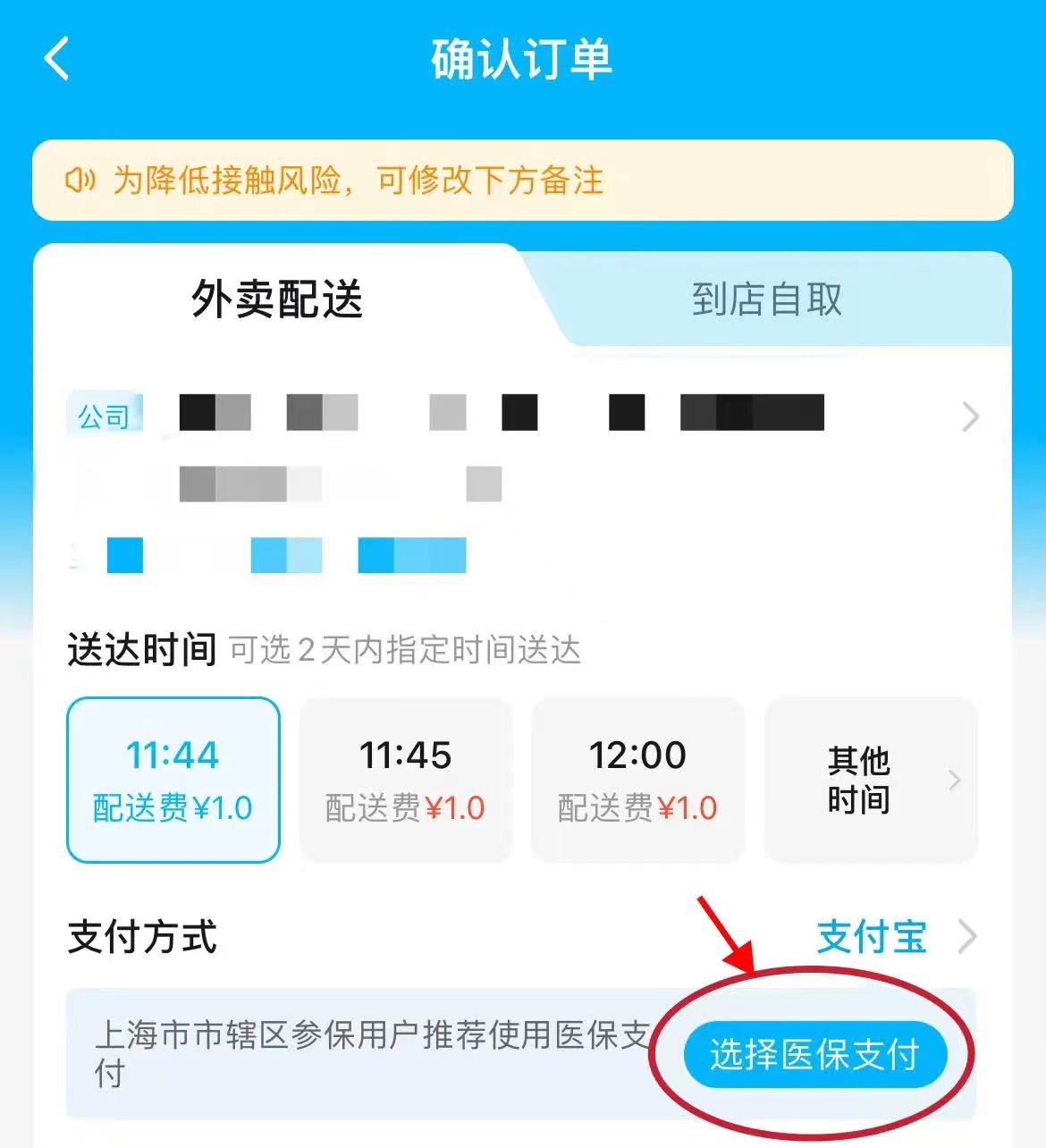
Task: Change the 支付宝 payment method
Action: [894, 937]
